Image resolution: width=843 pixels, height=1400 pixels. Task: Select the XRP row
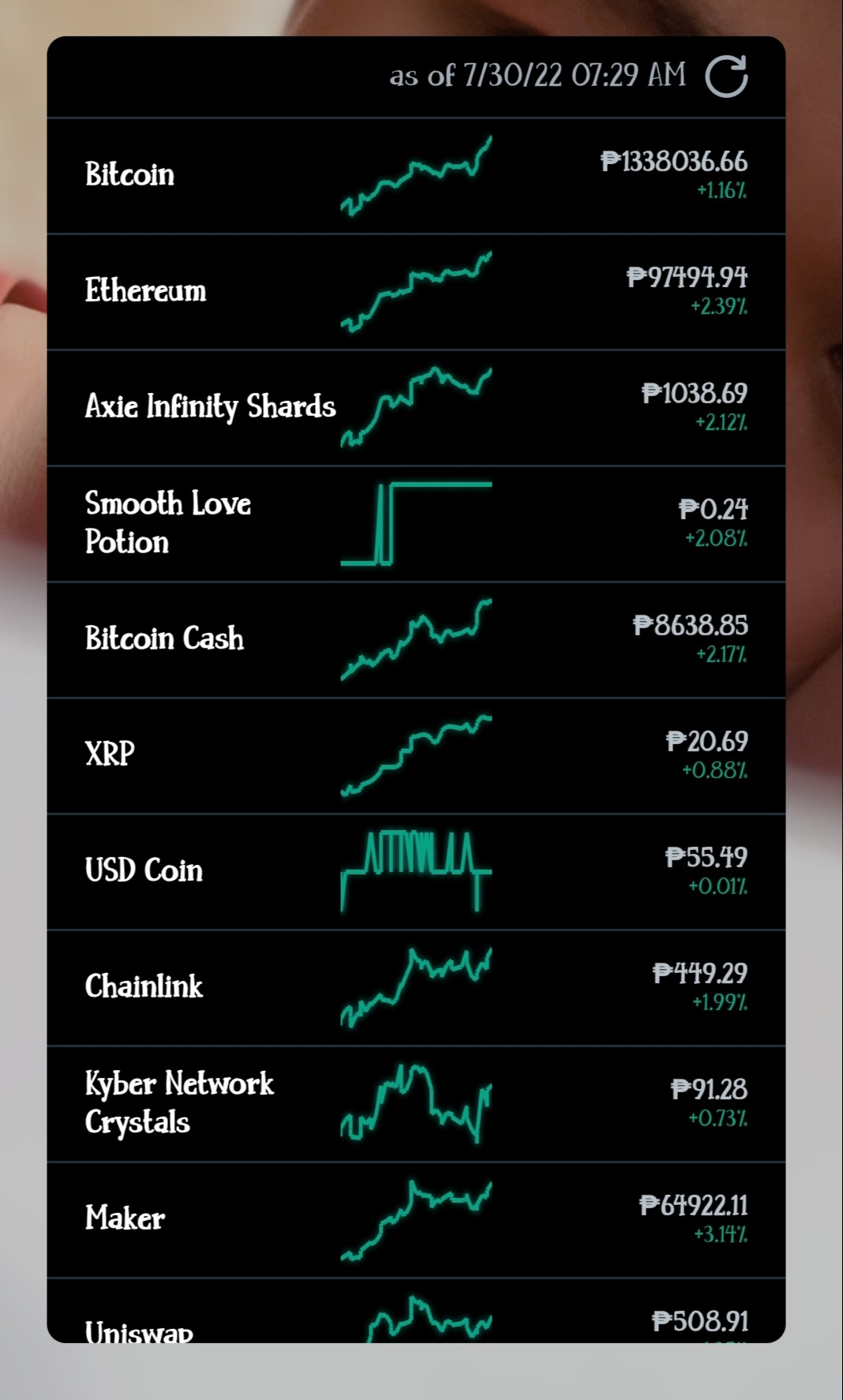tap(416, 756)
